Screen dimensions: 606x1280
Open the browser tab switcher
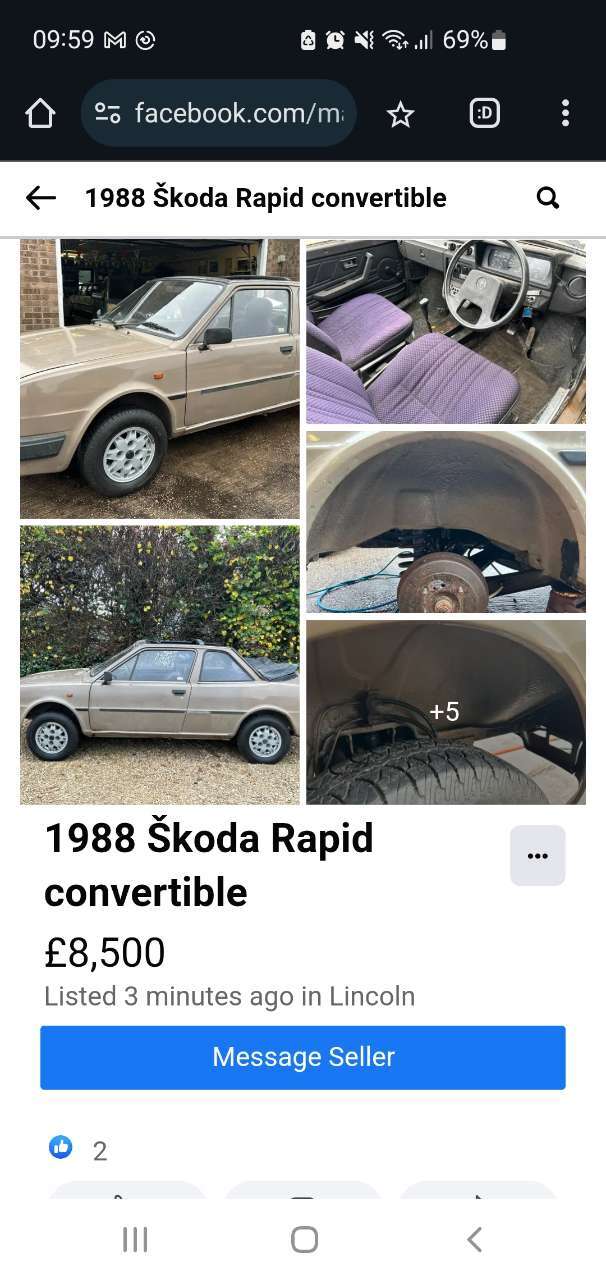tap(484, 114)
